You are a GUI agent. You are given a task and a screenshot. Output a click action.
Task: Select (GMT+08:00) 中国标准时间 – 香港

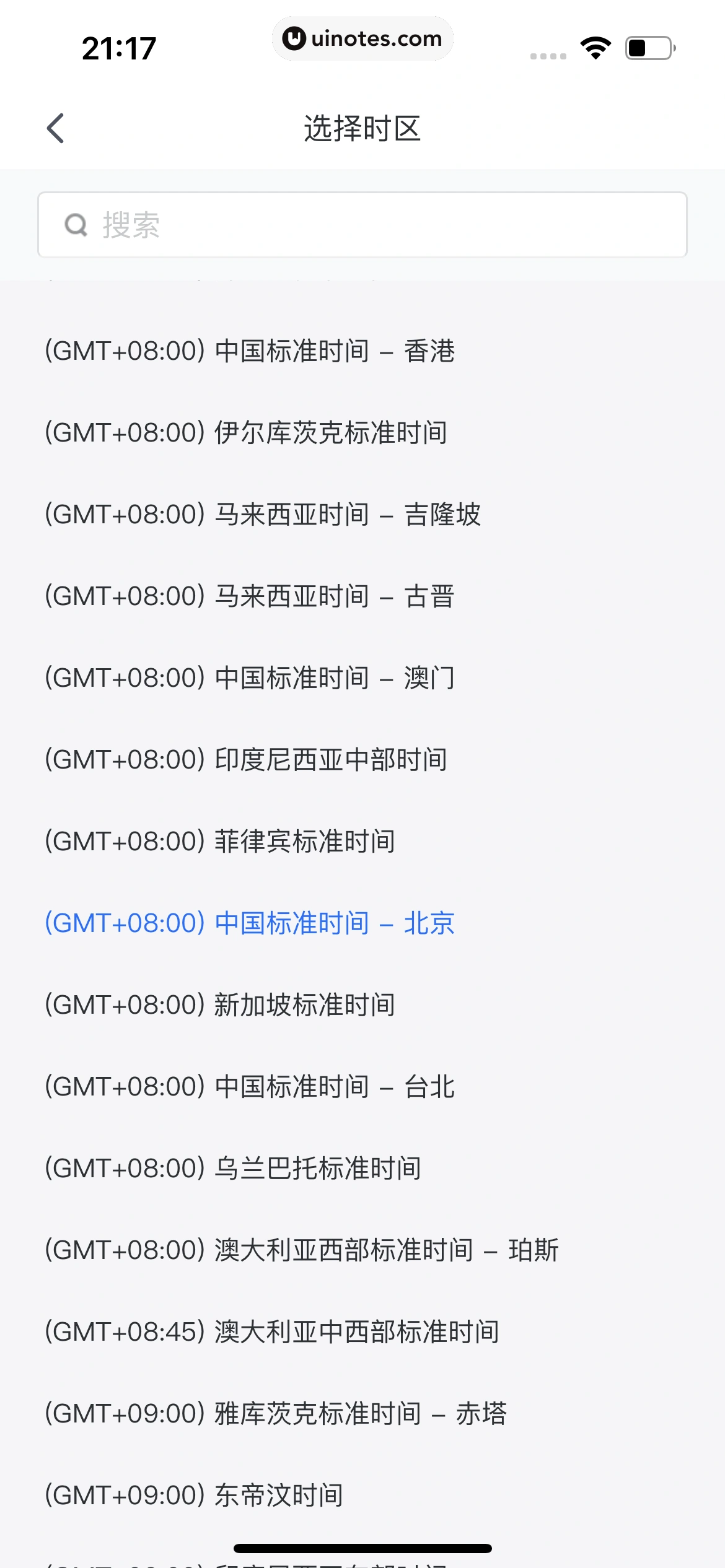pyautogui.click(x=250, y=351)
